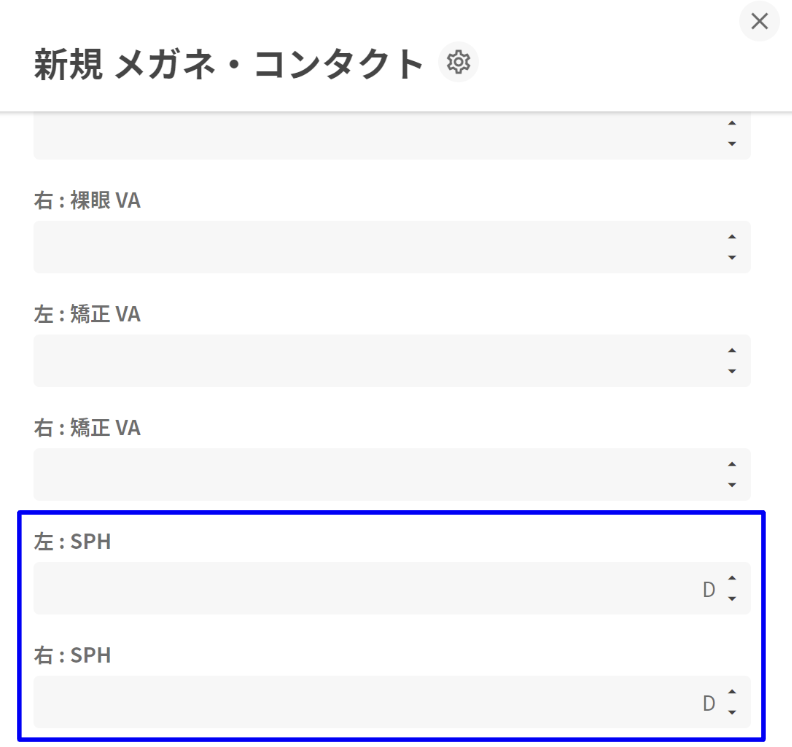The image size is (792, 747).
Task: Focus the 左 : 矯正 VA field
Action: [370, 361]
